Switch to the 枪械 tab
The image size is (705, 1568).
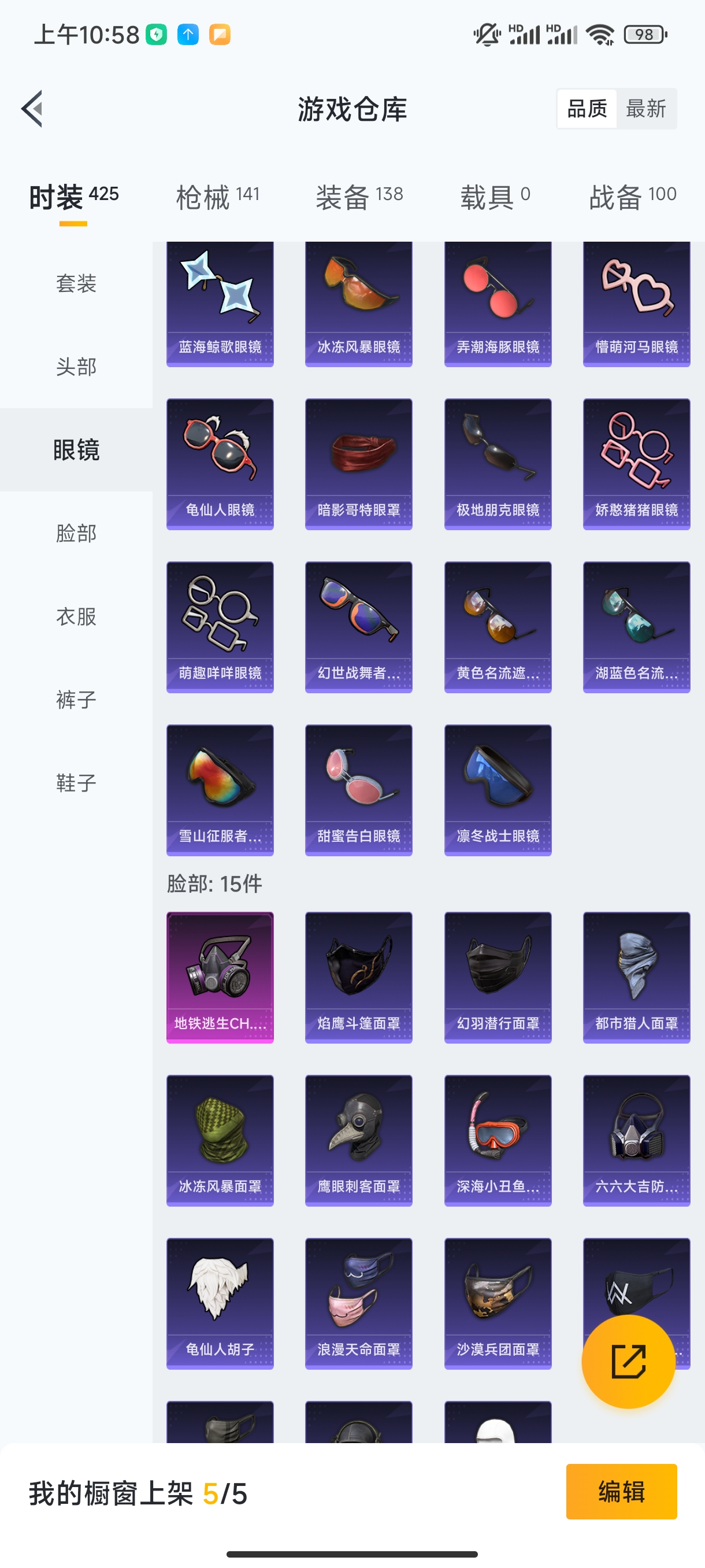[x=217, y=197]
